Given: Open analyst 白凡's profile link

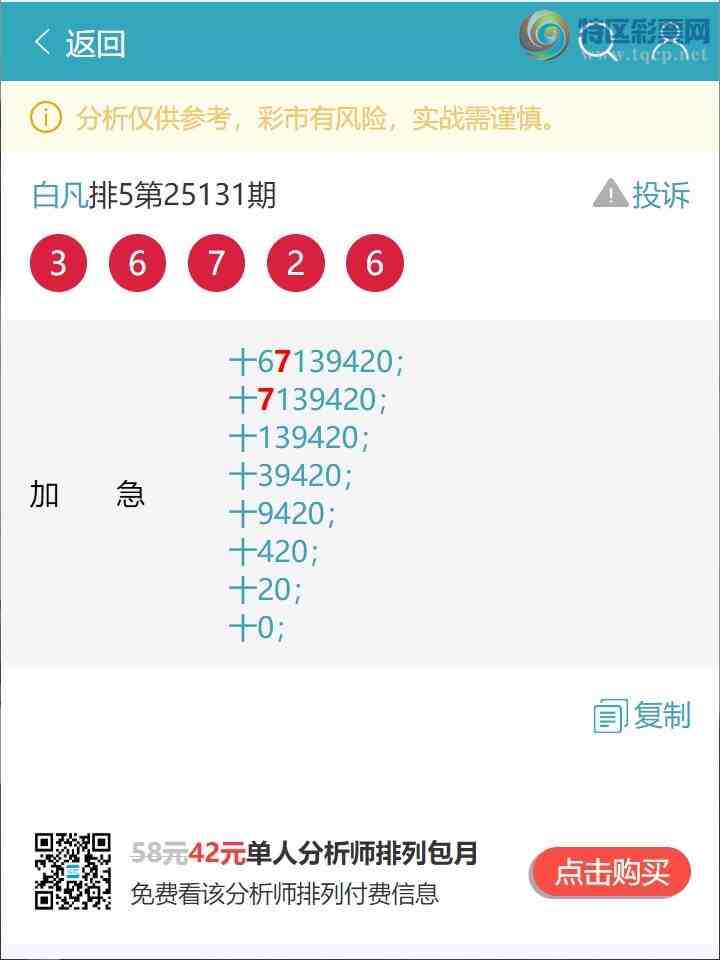Looking at the screenshot, I should pos(60,195).
